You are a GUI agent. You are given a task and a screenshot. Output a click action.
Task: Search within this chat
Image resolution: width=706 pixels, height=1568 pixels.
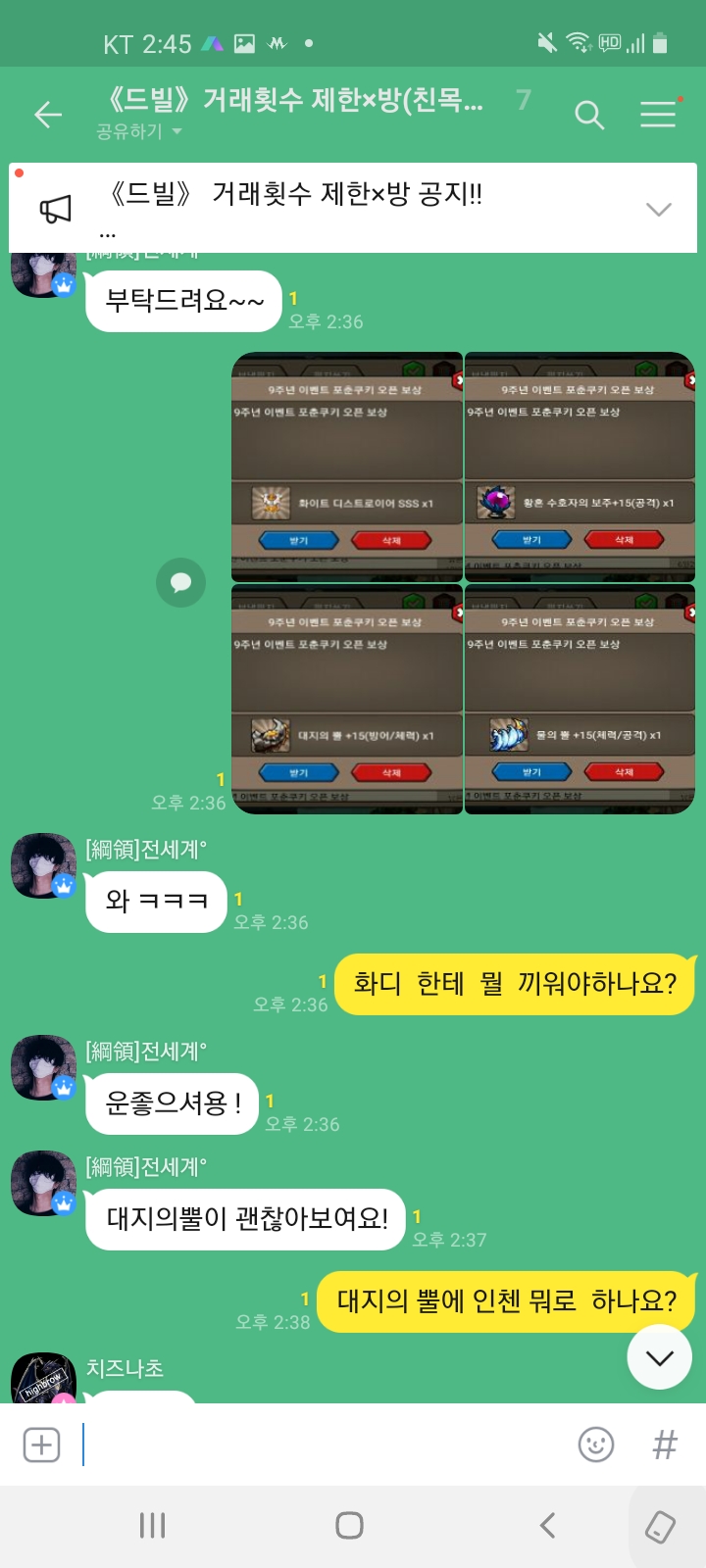[x=588, y=115]
